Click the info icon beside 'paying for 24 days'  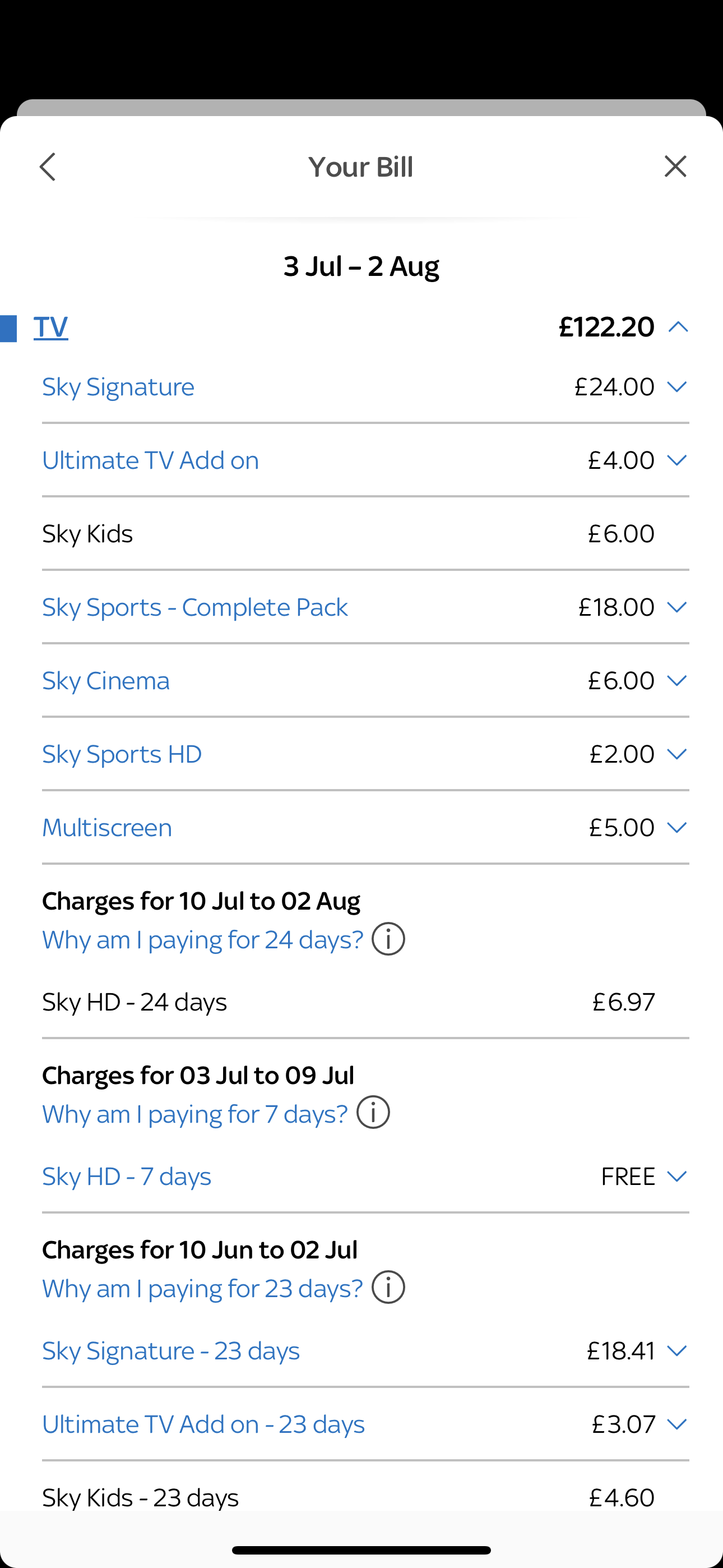(388, 938)
